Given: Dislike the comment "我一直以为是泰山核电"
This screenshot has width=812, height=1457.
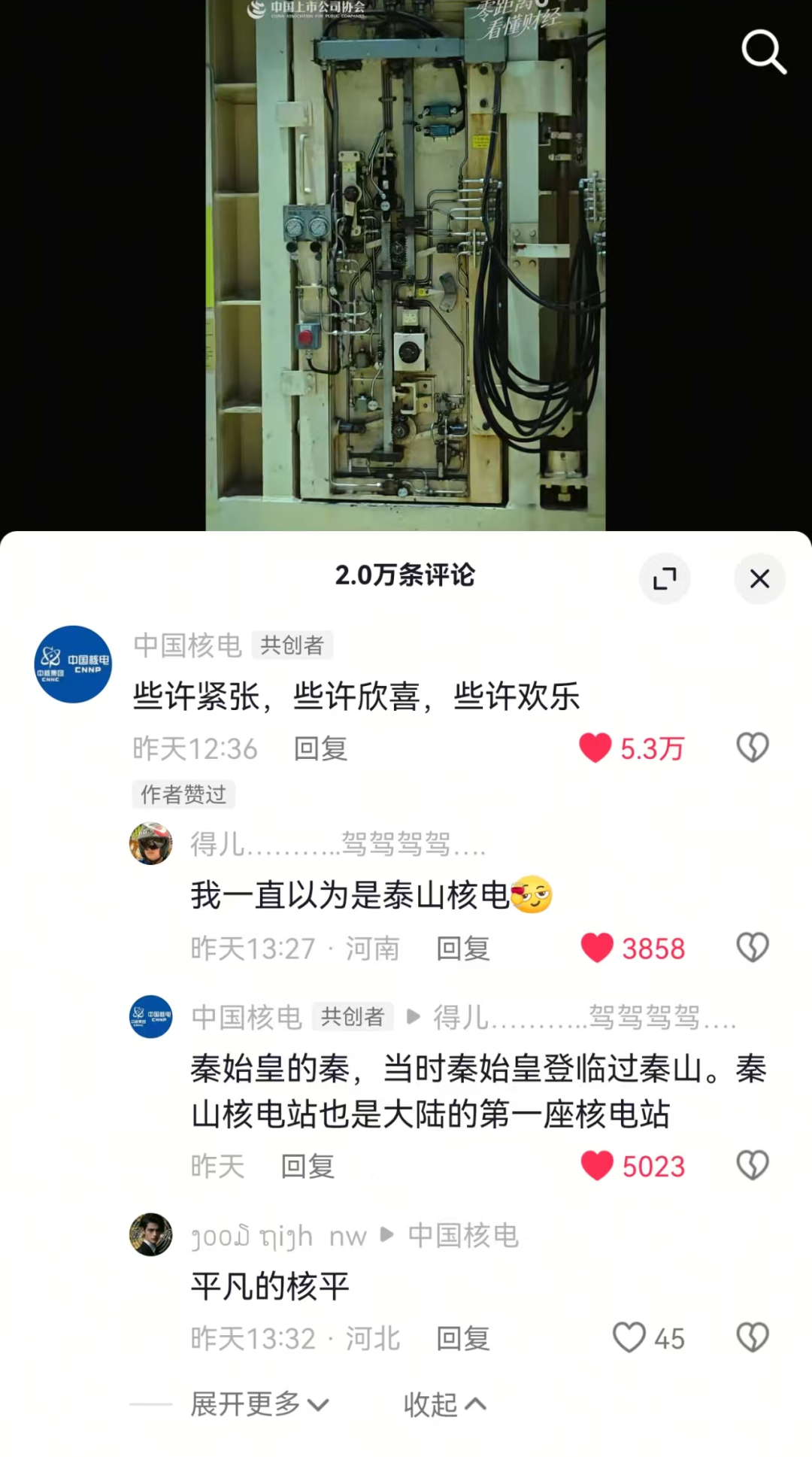Looking at the screenshot, I should point(752,948).
